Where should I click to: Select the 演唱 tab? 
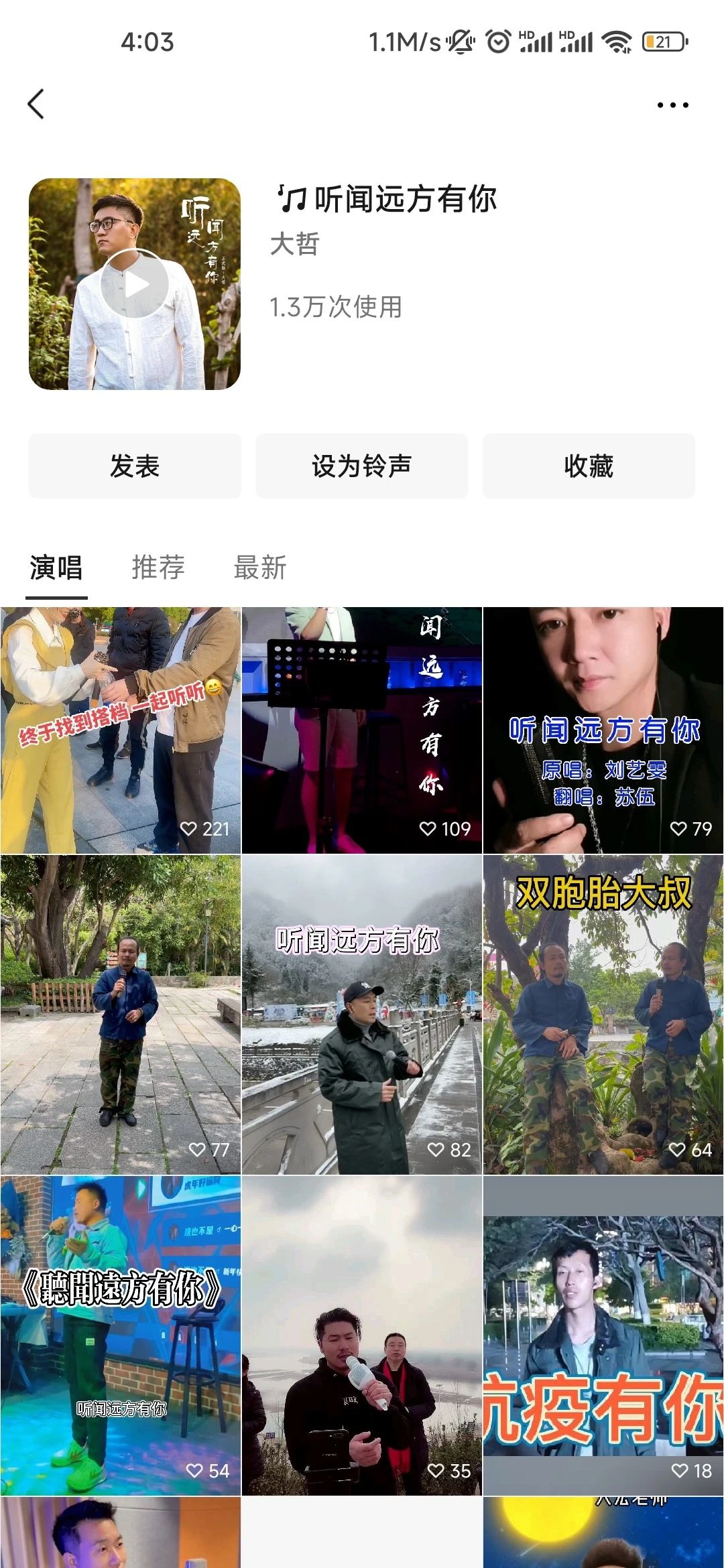[x=56, y=568]
